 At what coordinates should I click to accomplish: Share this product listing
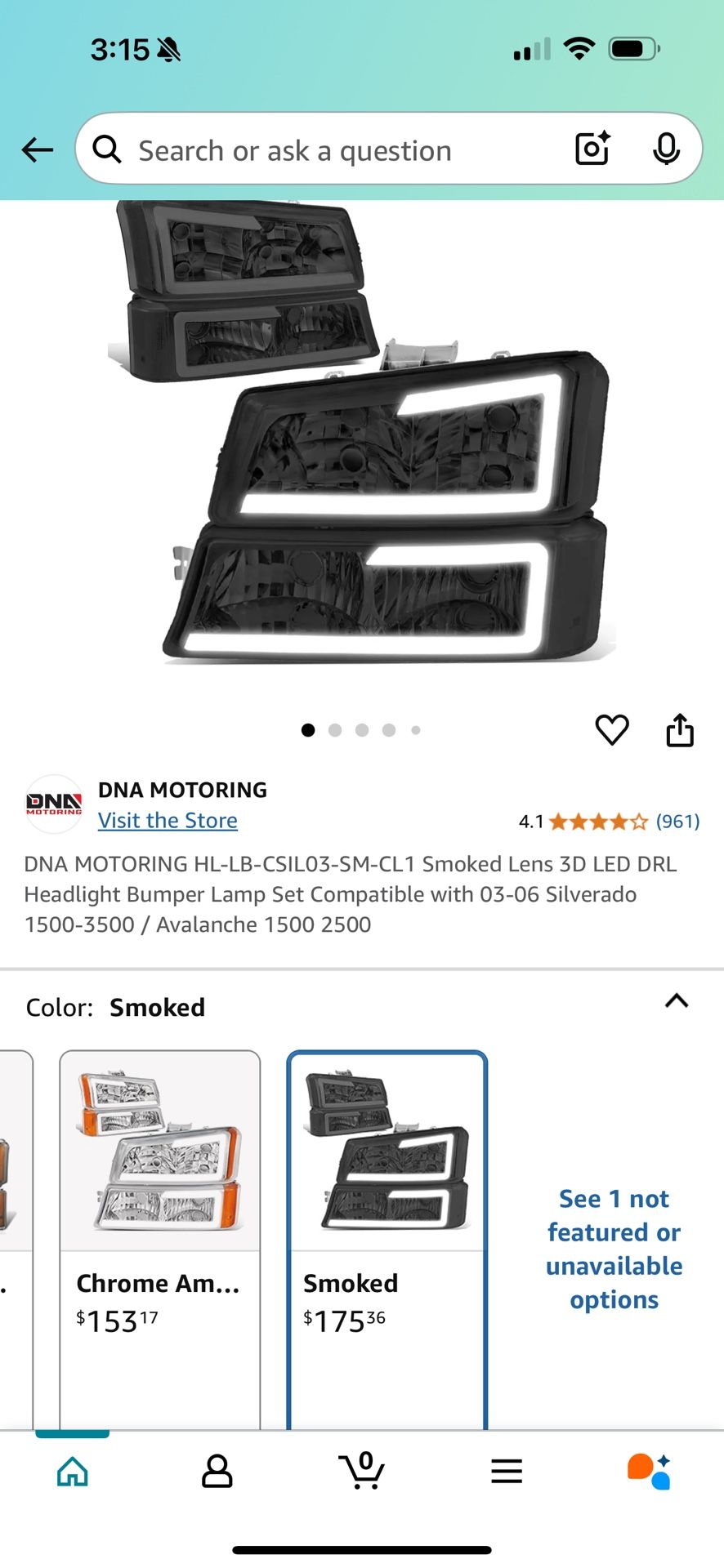679,729
